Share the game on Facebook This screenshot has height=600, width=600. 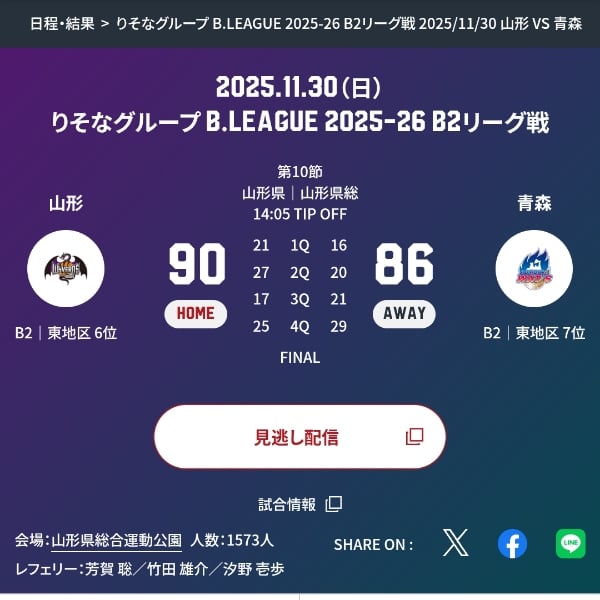(x=512, y=543)
